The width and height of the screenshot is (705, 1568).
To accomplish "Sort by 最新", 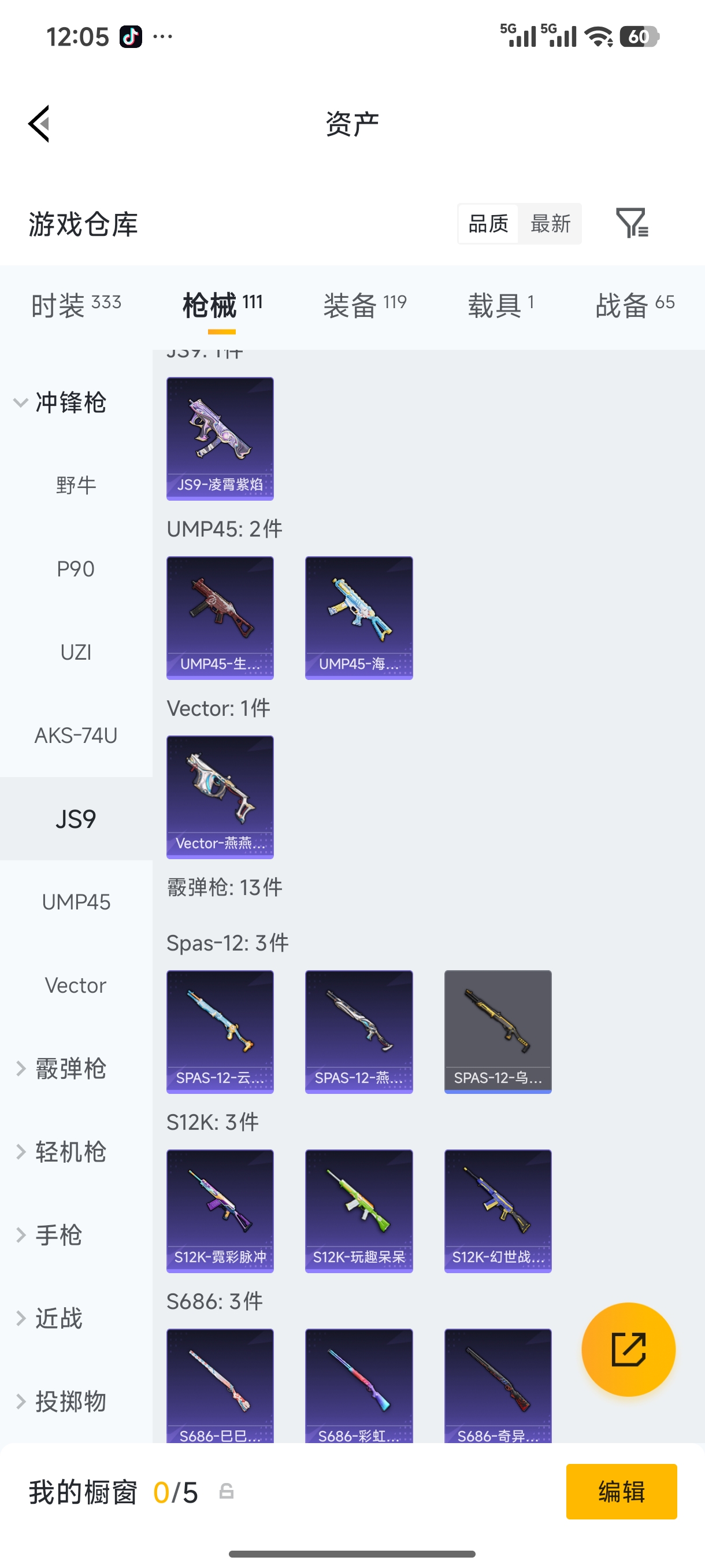I will pyautogui.click(x=550, y=223).
